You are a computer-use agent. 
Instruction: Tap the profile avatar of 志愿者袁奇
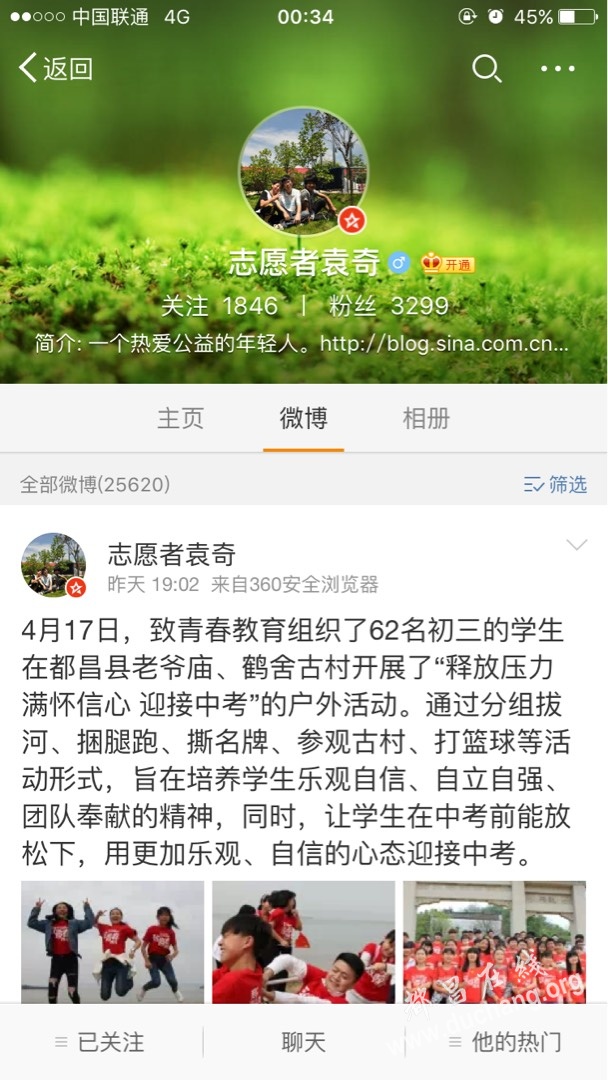coord(303,171)
